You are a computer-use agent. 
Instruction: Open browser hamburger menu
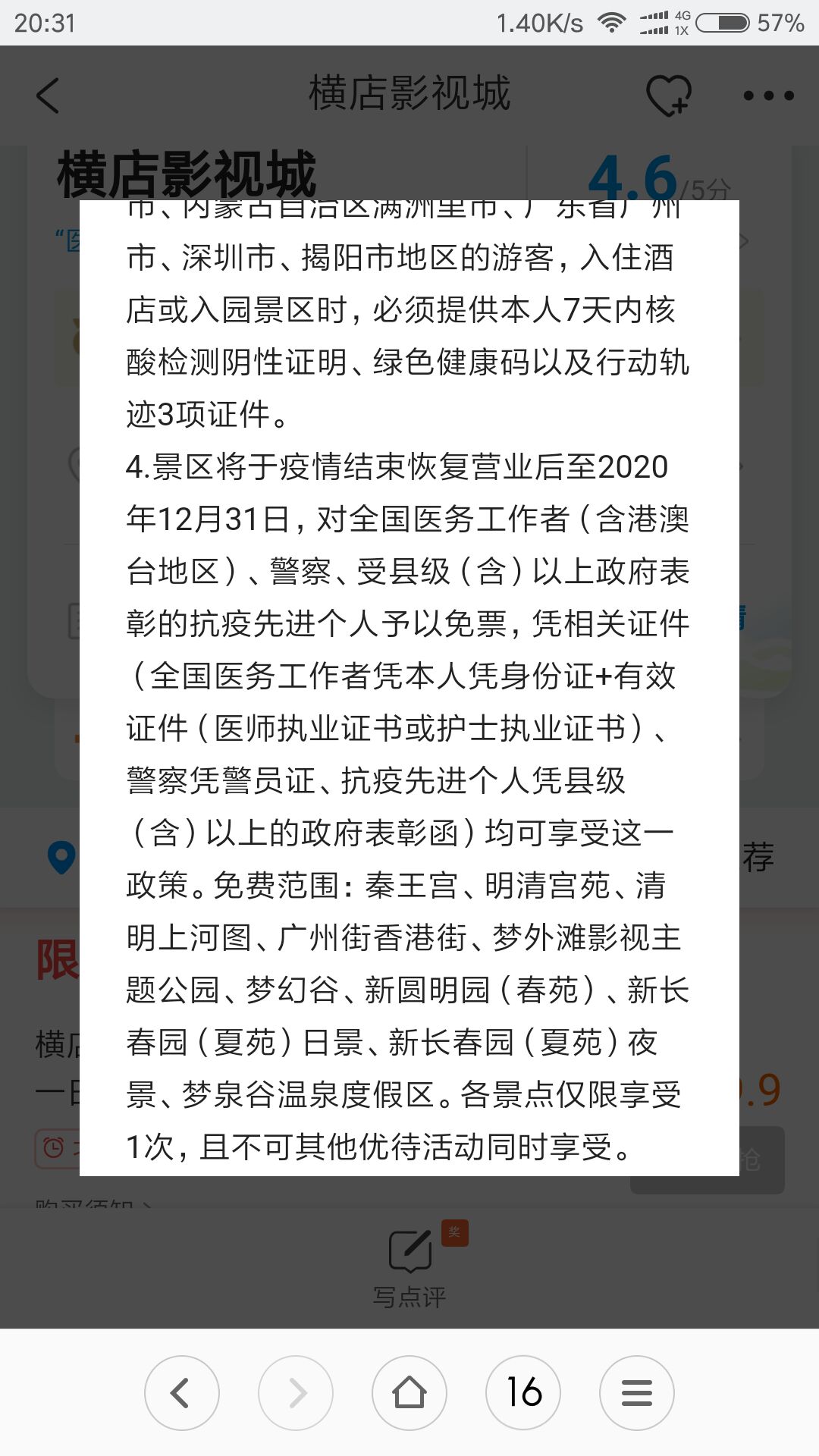coord(637,1392)
